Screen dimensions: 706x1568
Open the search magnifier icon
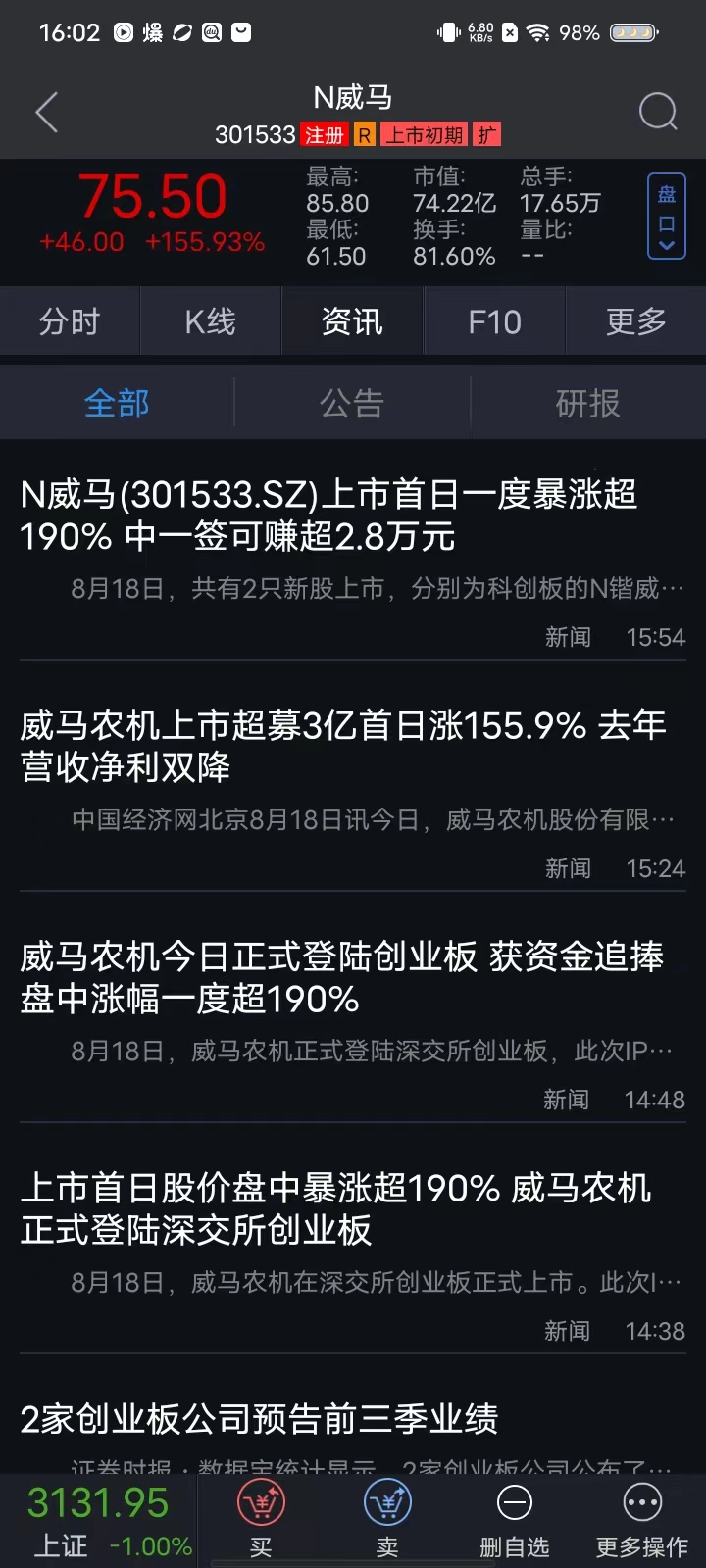[x=658, y=112]
